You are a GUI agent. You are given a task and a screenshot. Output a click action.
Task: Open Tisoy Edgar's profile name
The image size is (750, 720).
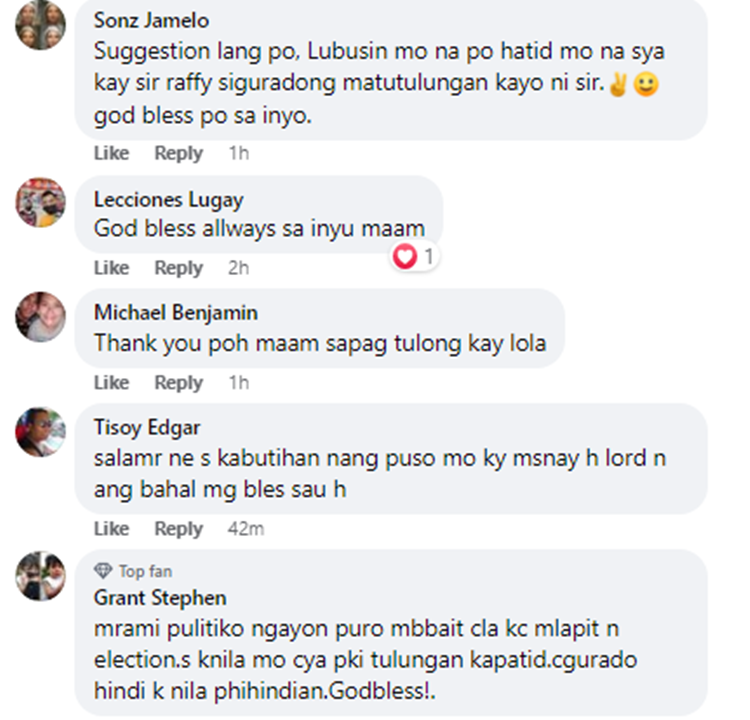147,428
